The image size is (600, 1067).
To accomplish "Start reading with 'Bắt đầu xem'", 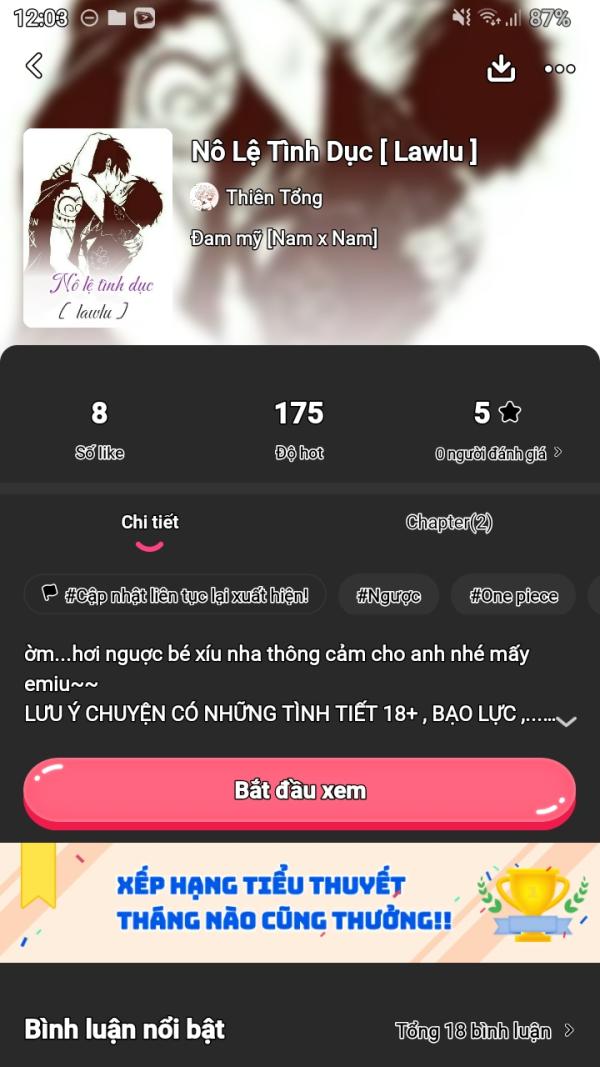I will 300,790.
